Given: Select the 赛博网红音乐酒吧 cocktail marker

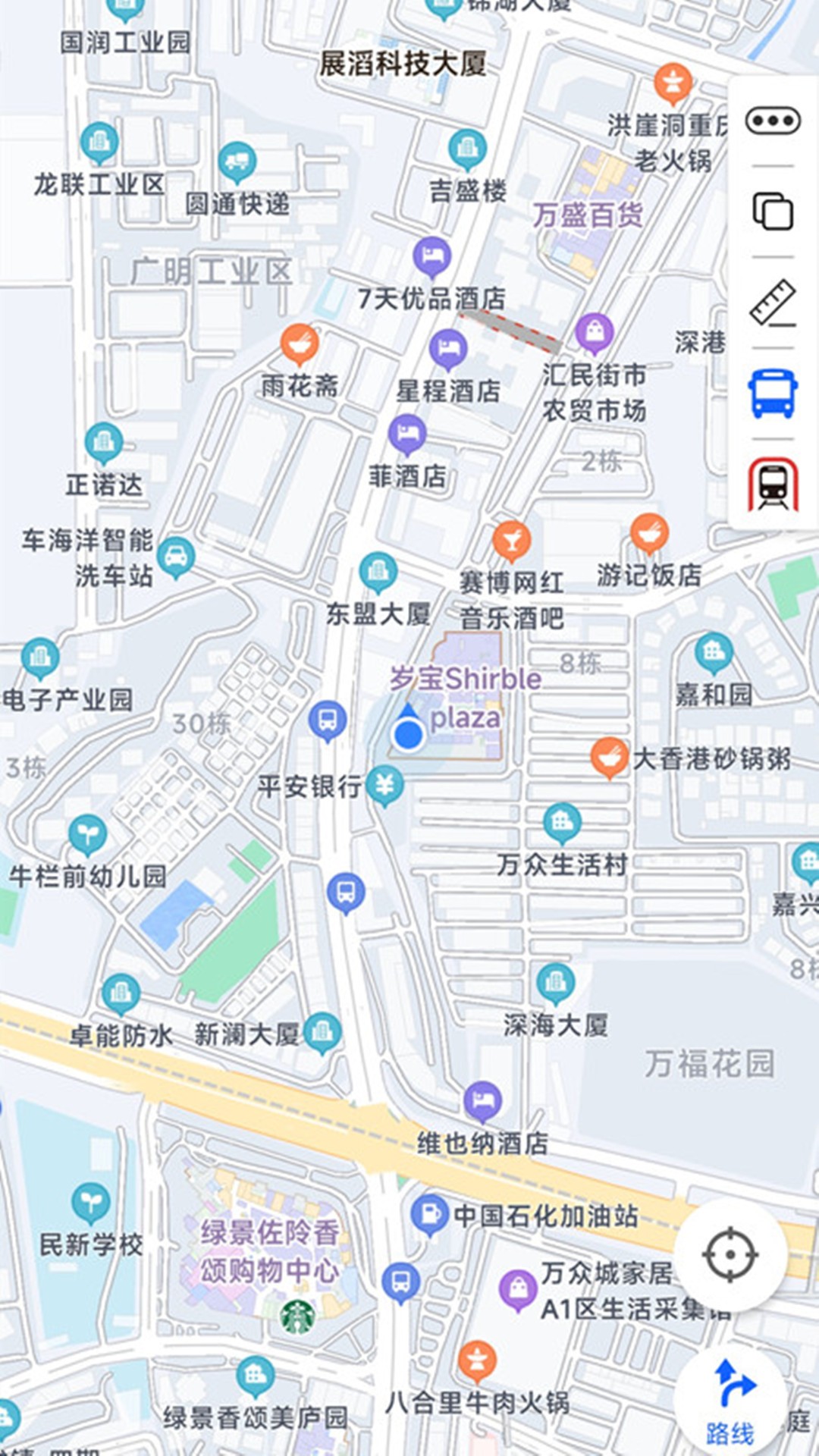Looking at the screenshot, I should [513, 540].
